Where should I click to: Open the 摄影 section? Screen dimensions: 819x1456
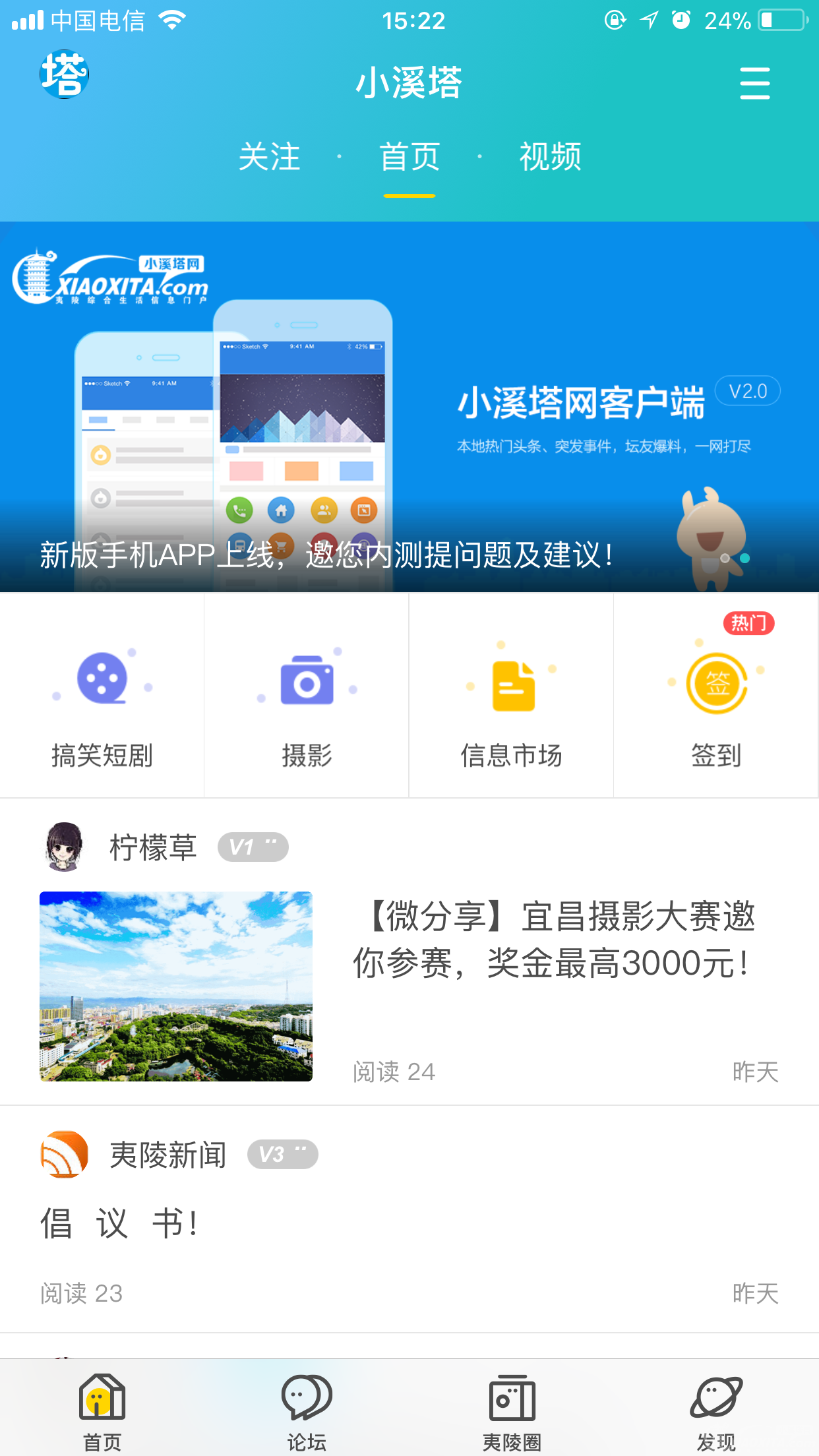[x=307, y=696]
